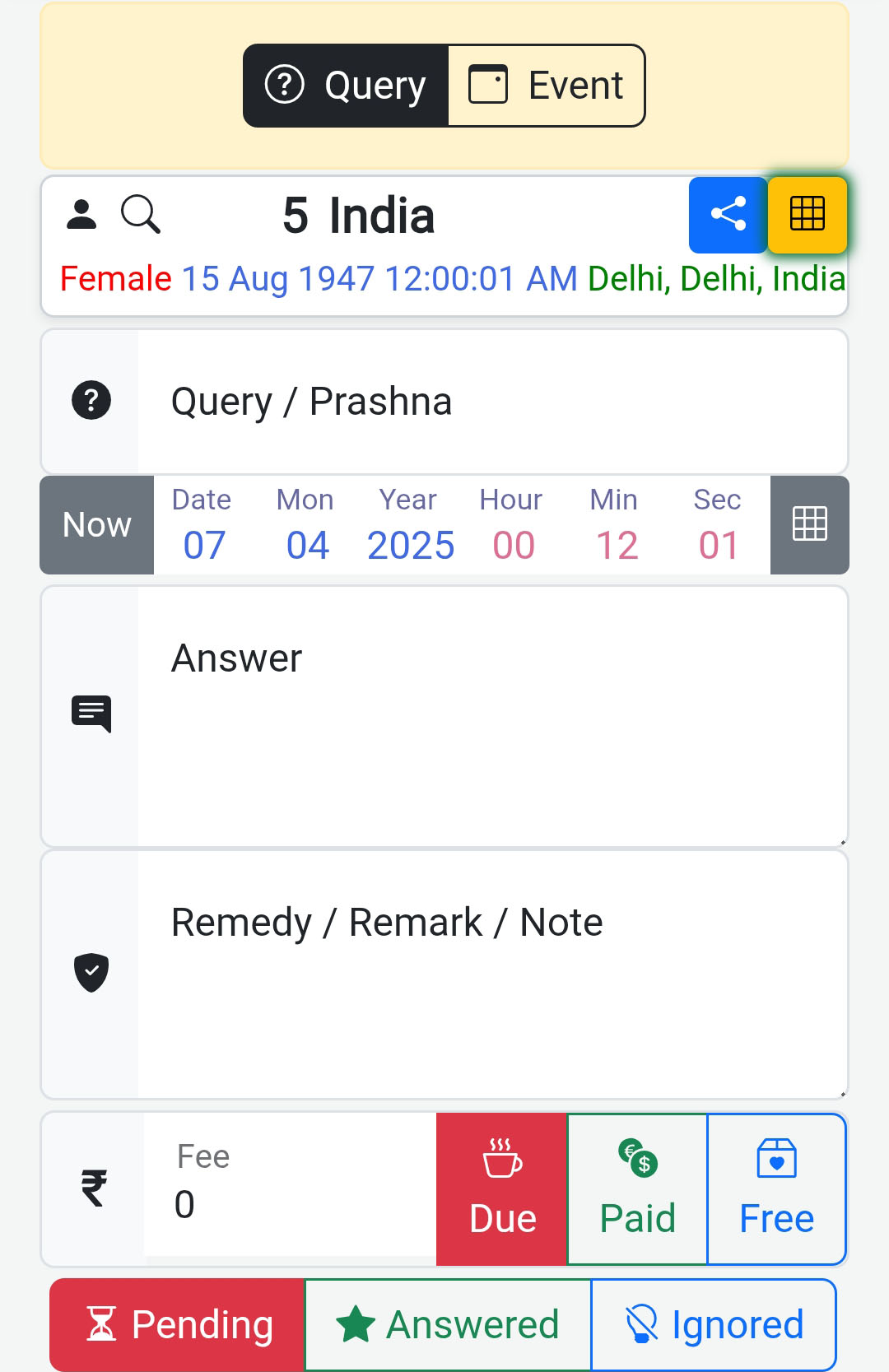Edit the Min value 12

click(617, 545)
